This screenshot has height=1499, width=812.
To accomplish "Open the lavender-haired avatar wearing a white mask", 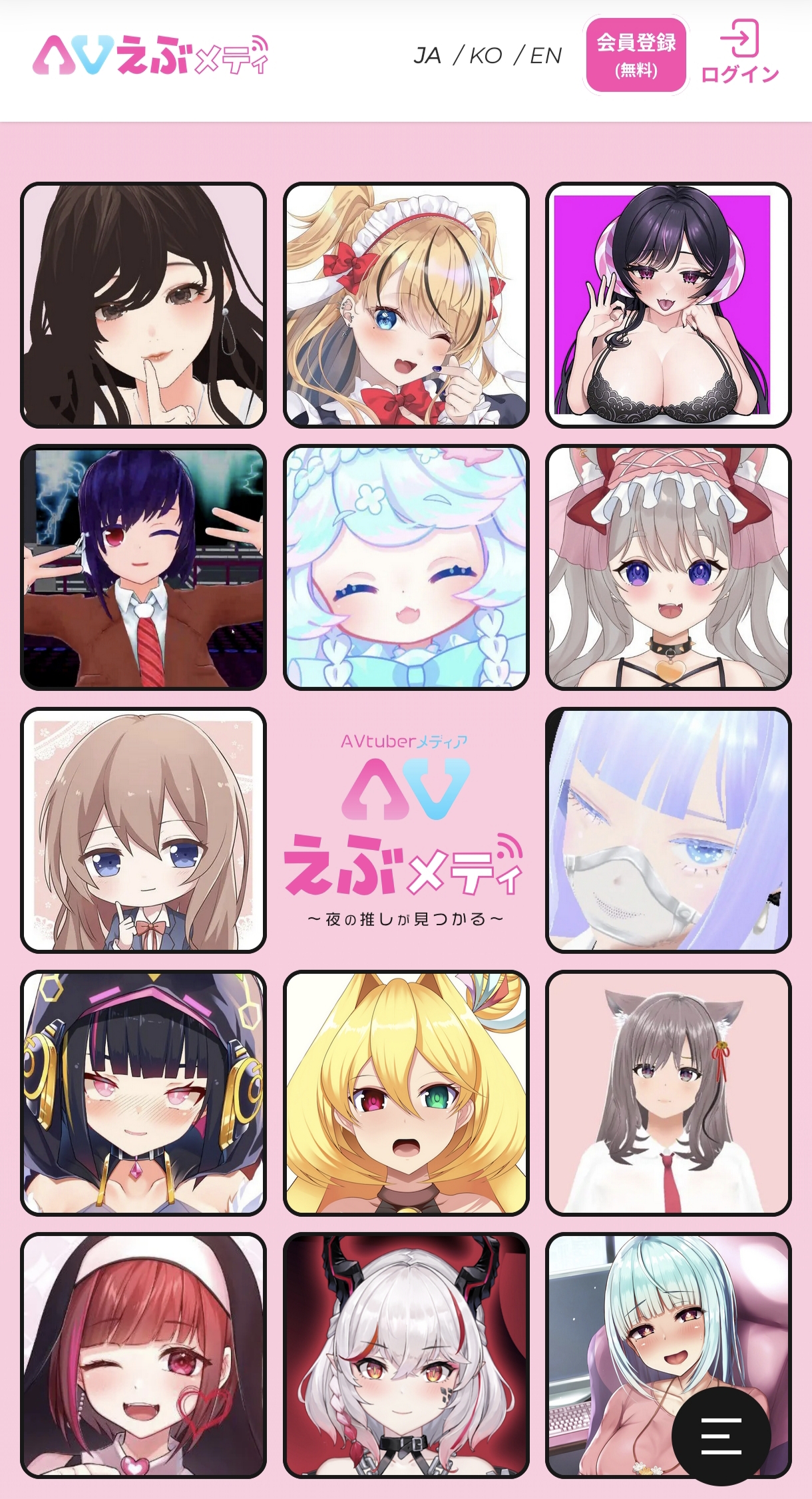I will (x=668, y=830).
